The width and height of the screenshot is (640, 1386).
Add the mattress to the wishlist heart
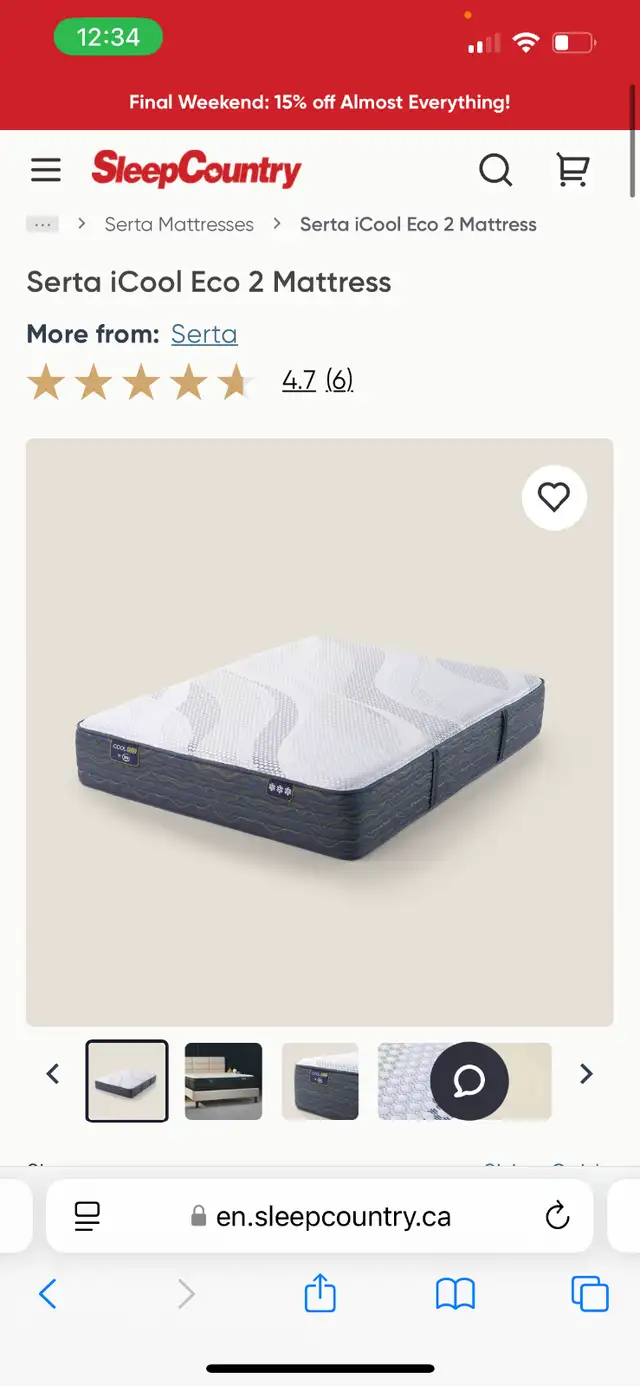[x=554, y=497]
